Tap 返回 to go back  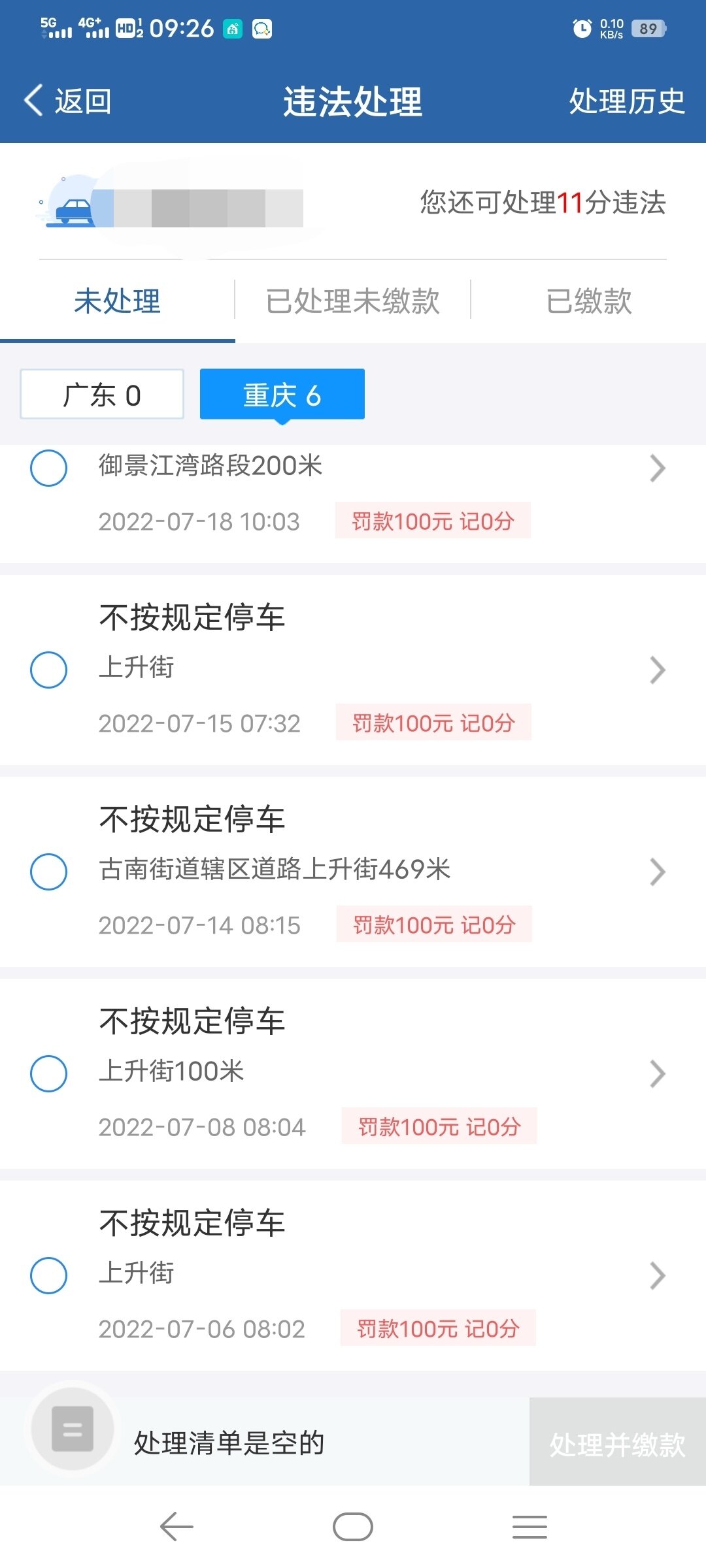pyautogui.click(x=68, y=101)
